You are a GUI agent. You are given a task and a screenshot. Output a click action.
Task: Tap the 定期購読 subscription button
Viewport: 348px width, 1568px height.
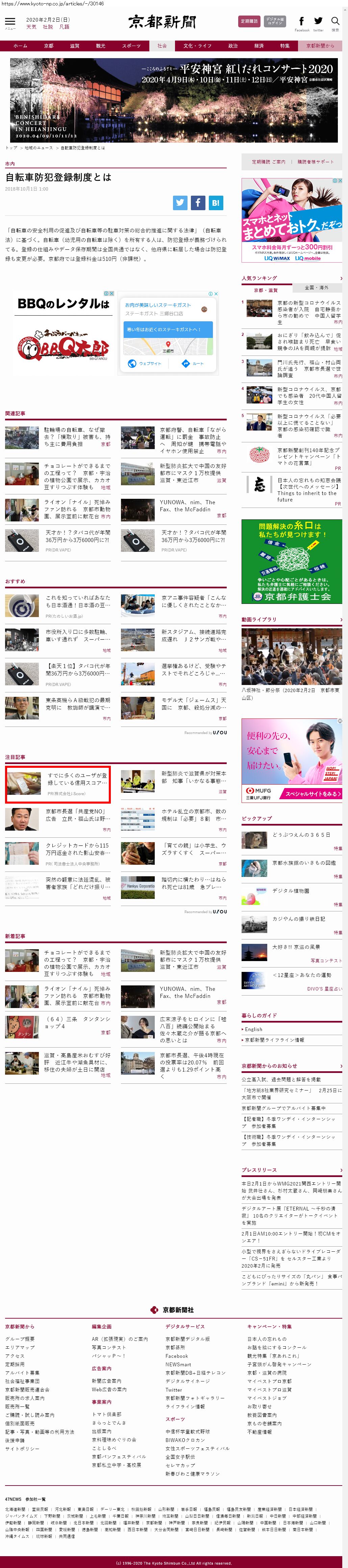[x=249, y=21]
